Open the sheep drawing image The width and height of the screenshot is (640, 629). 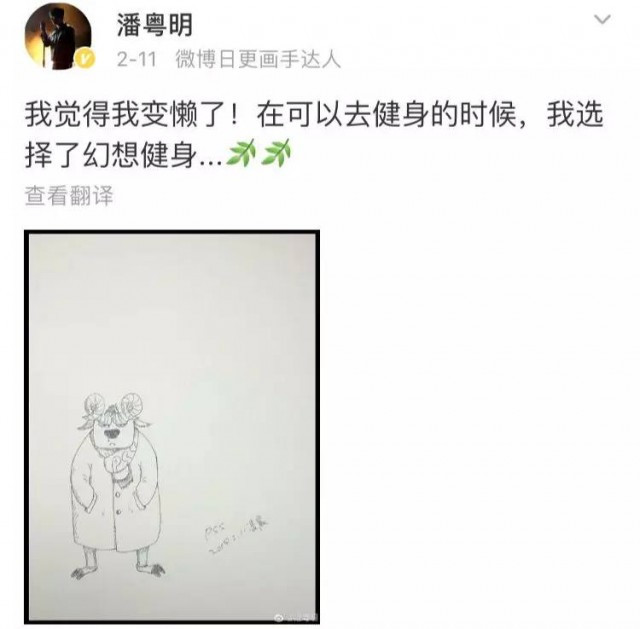(172, 426)
